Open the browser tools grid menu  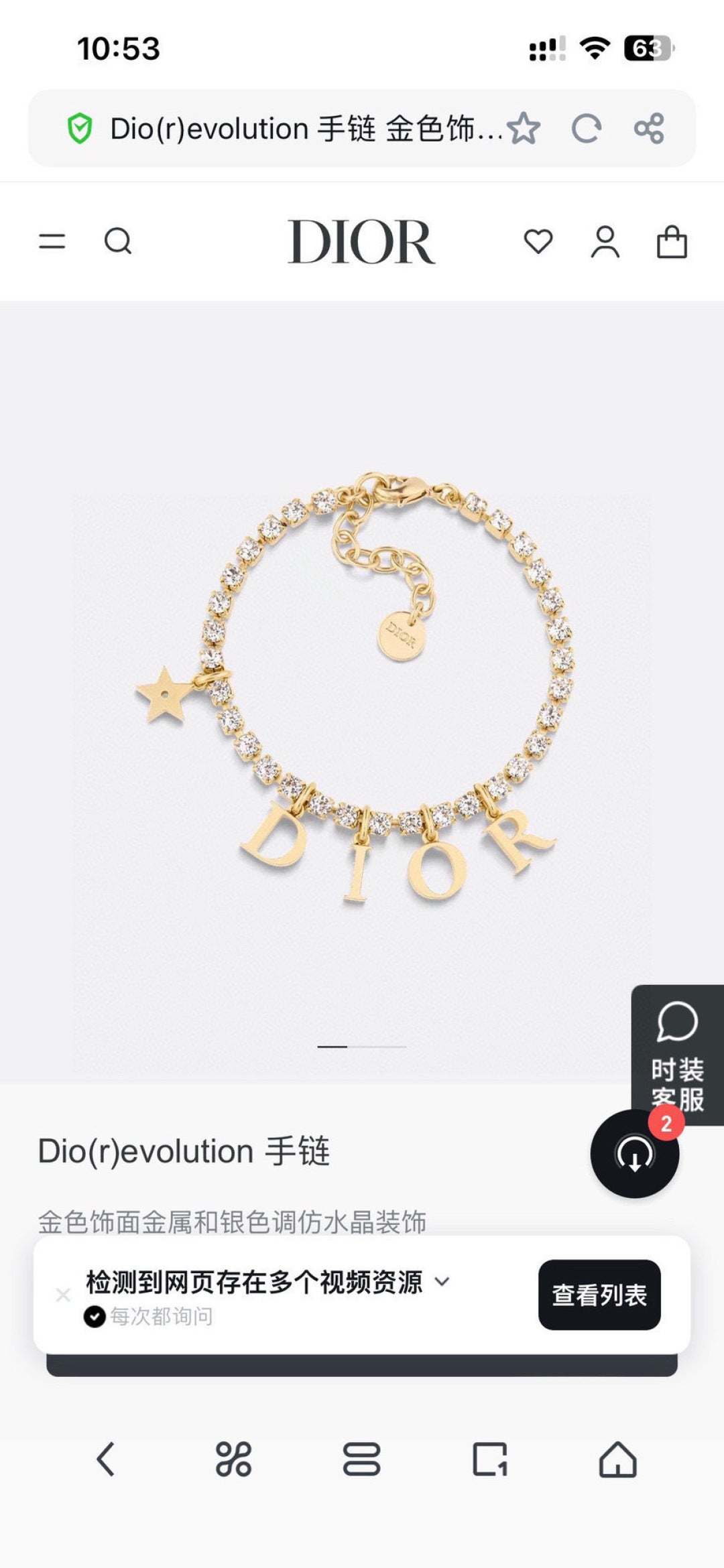click(x=233, y=1459)
